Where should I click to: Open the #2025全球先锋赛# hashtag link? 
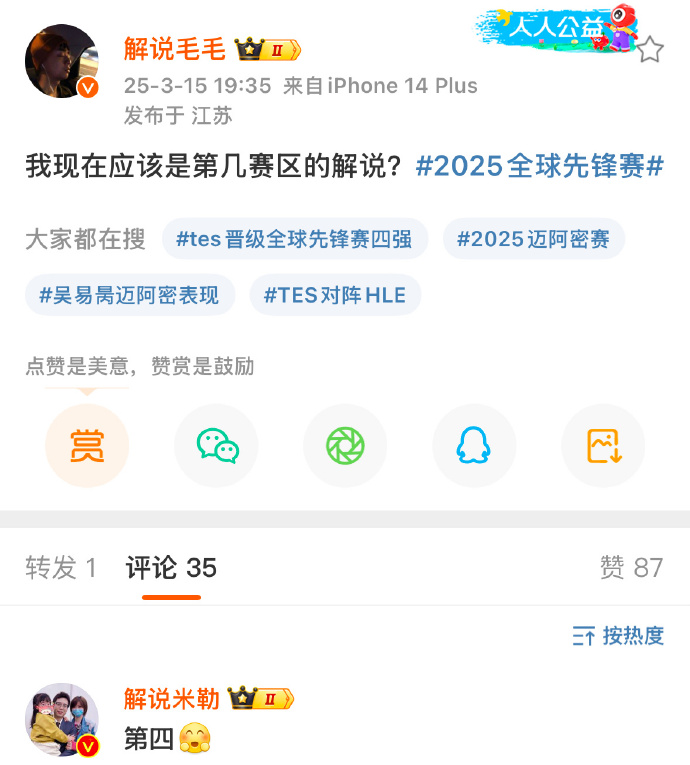coord(539,166)
